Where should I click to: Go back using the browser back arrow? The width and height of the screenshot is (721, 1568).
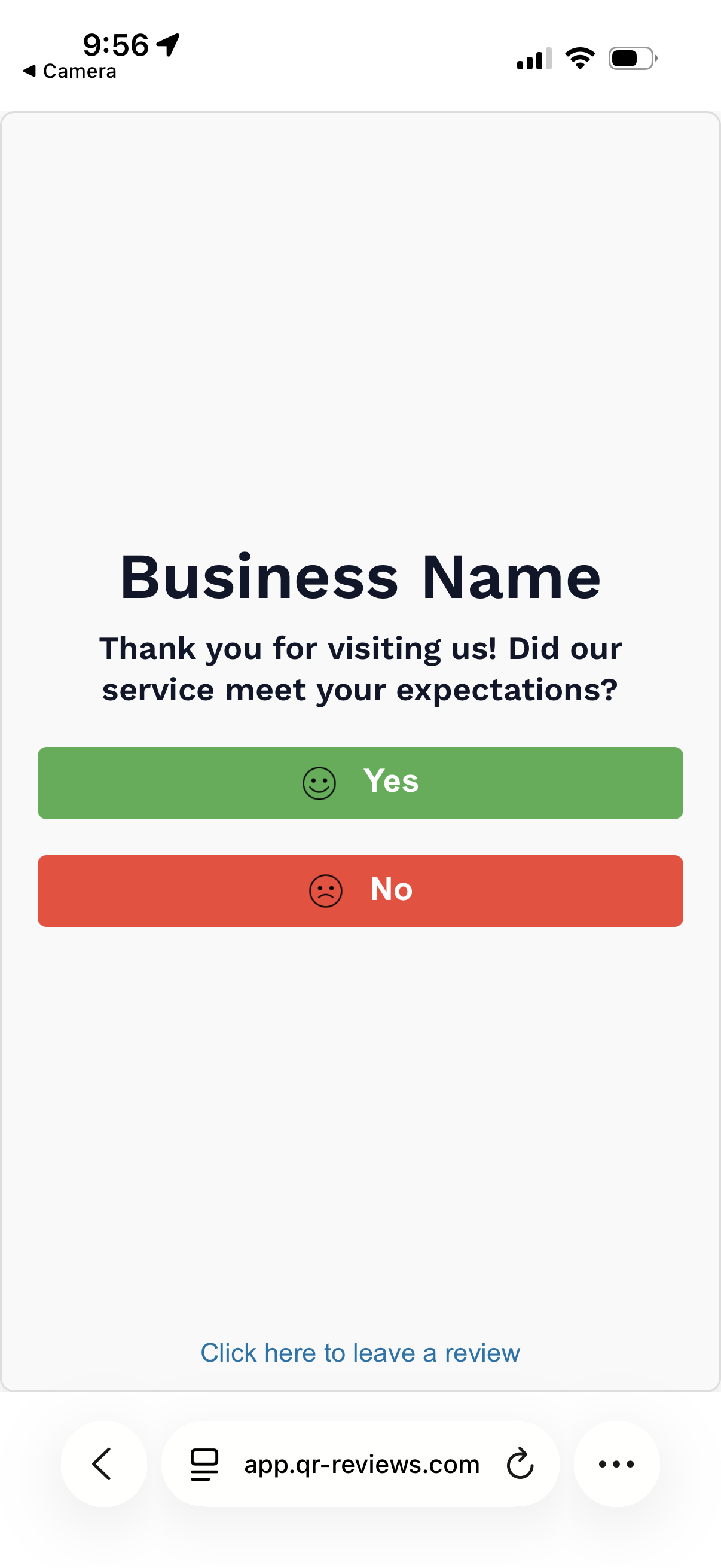(x=103, y=1463)
